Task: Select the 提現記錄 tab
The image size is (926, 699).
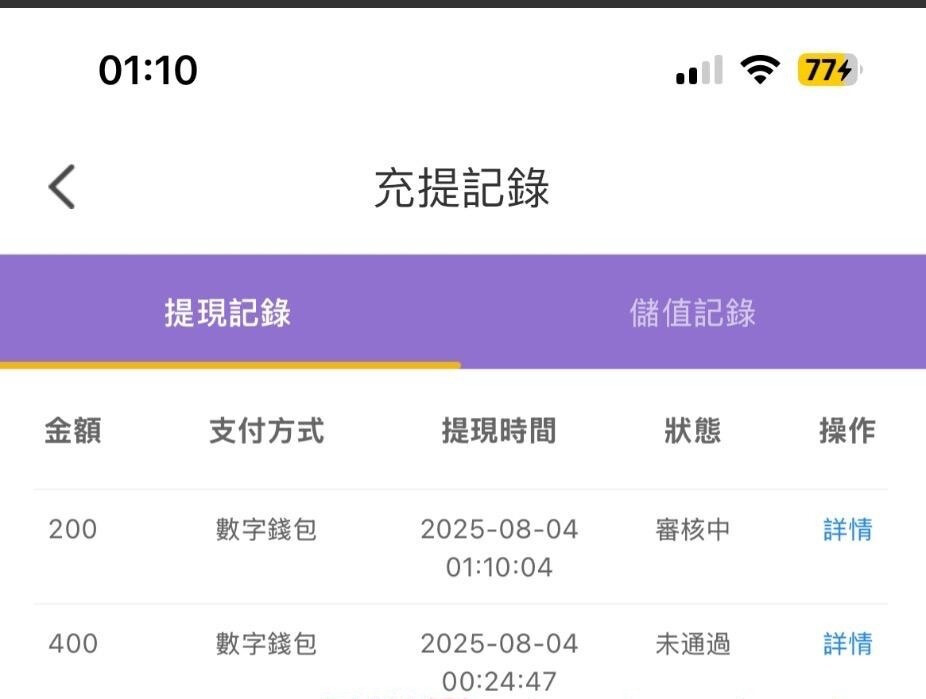Action: pos(228,313)
